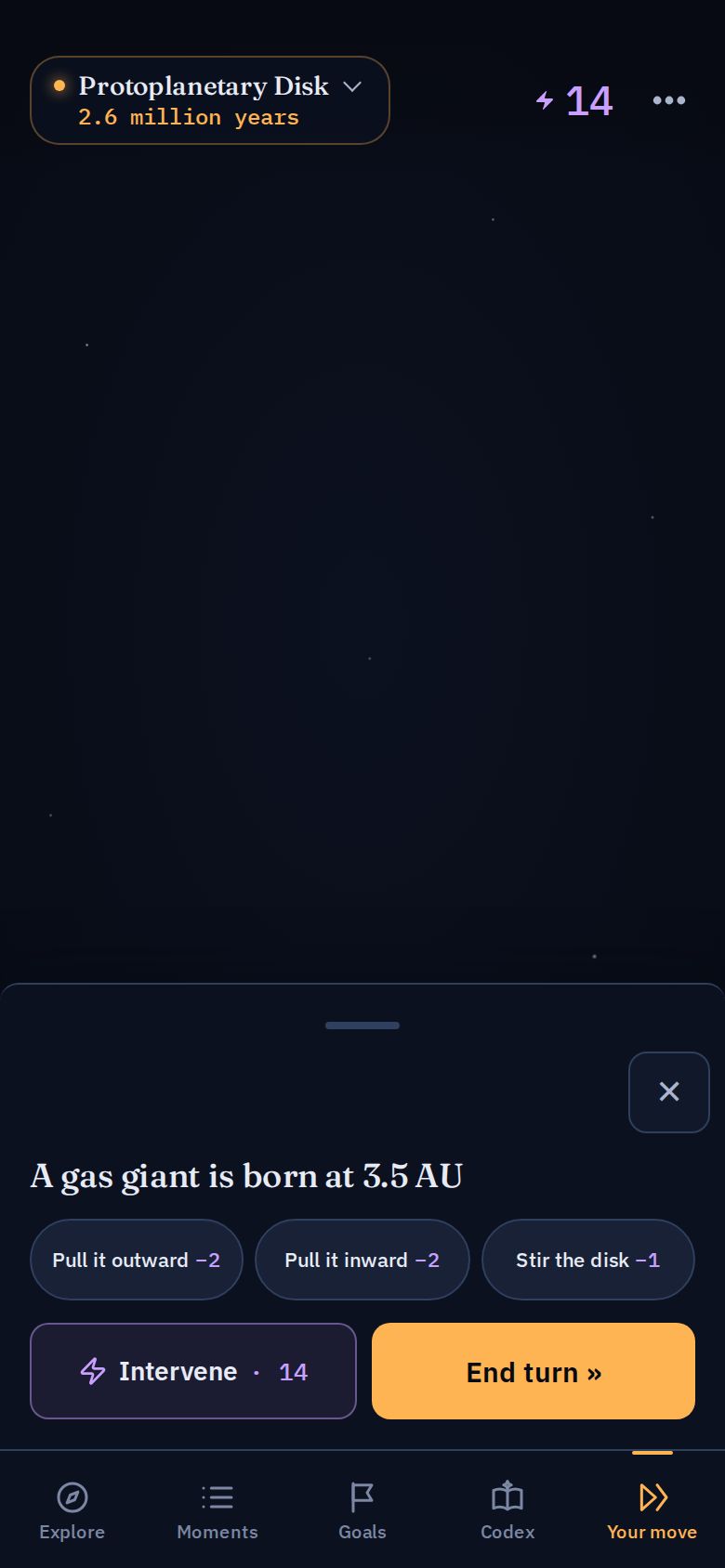Select the Your move tab
725x1568 pixels.
coord(652,1510)
